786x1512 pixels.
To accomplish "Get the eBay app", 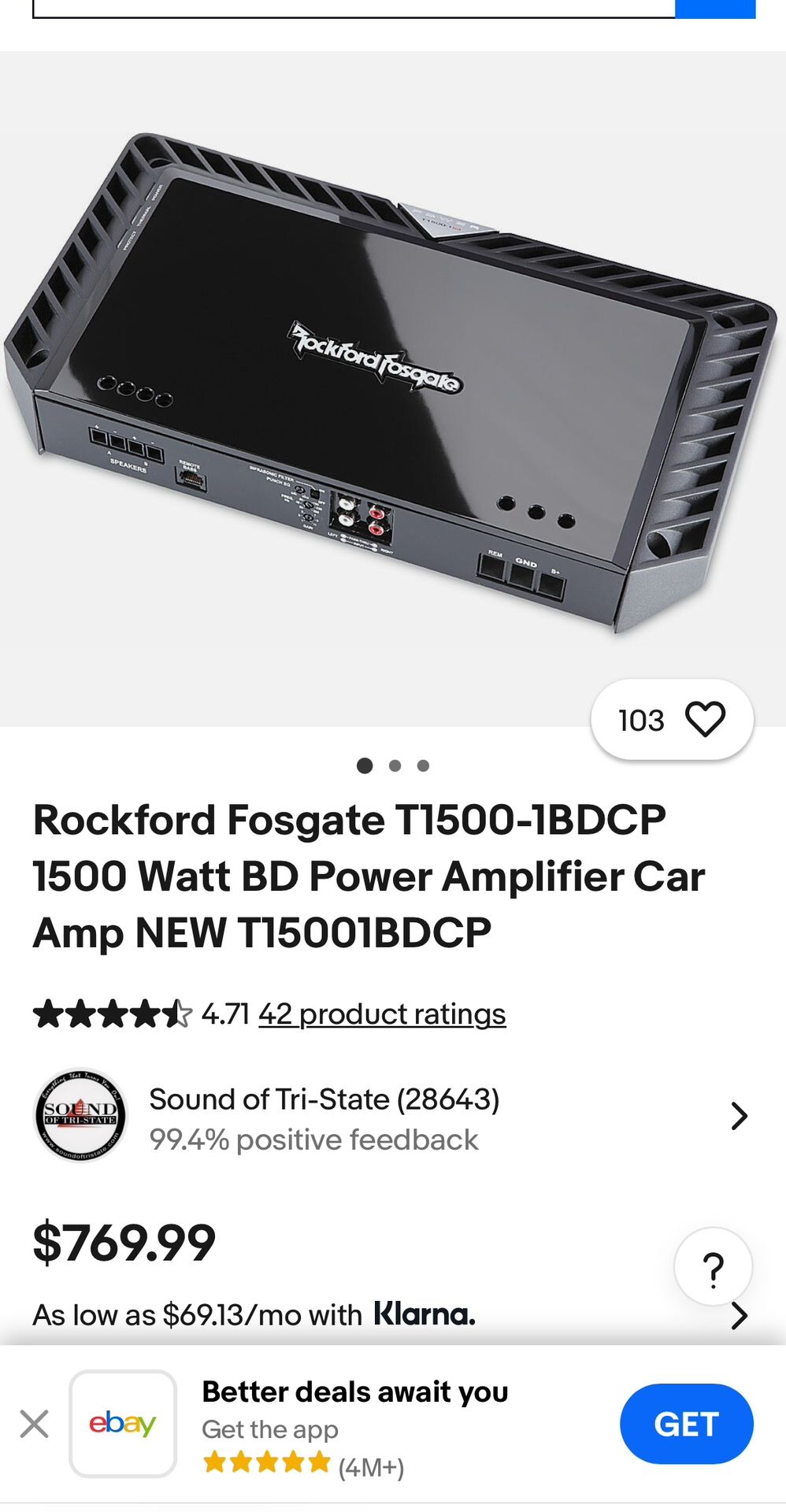I will pos(686,1424).
